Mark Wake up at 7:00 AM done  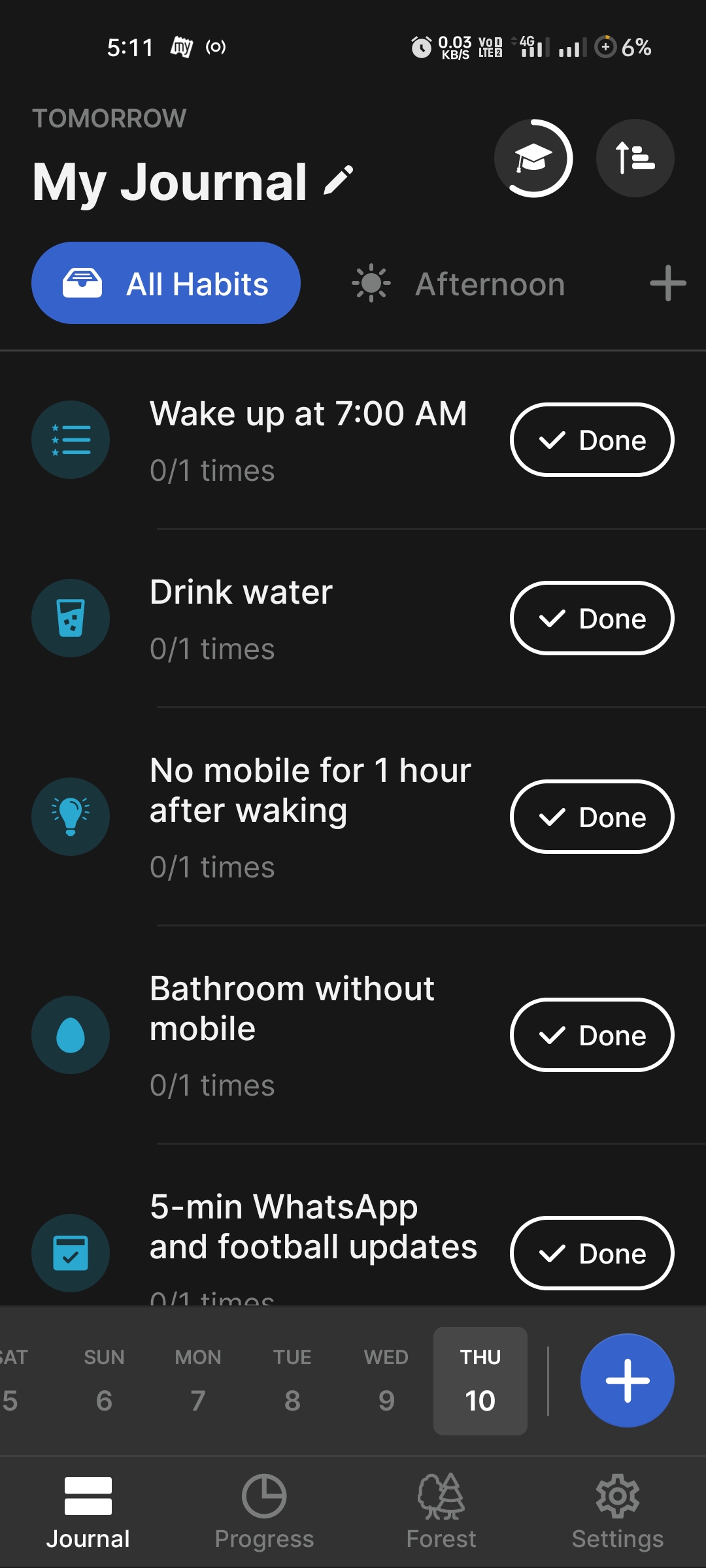[592, 440]
